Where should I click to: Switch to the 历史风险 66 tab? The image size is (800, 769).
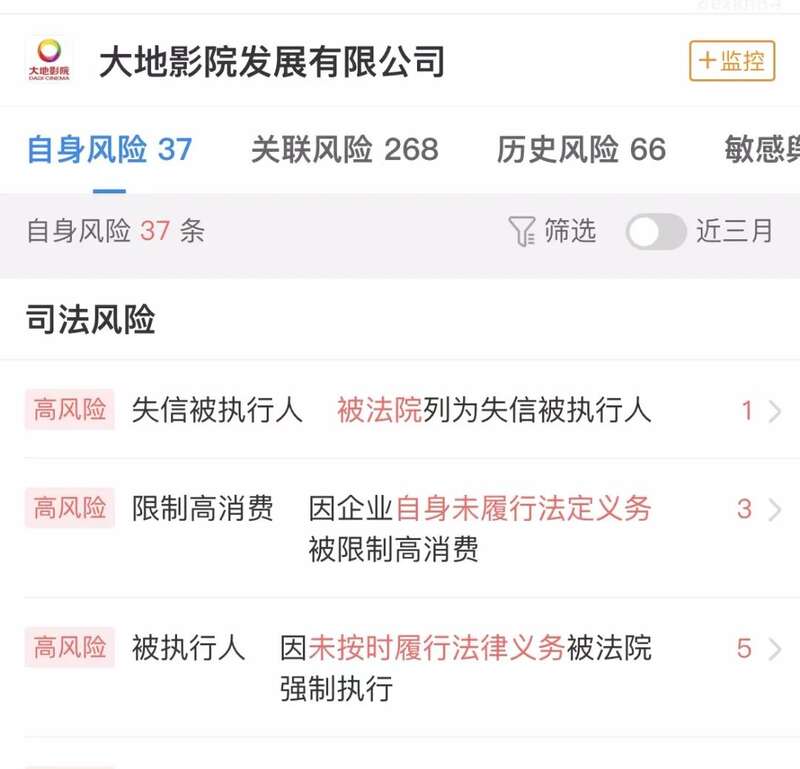tap(581, 150)
